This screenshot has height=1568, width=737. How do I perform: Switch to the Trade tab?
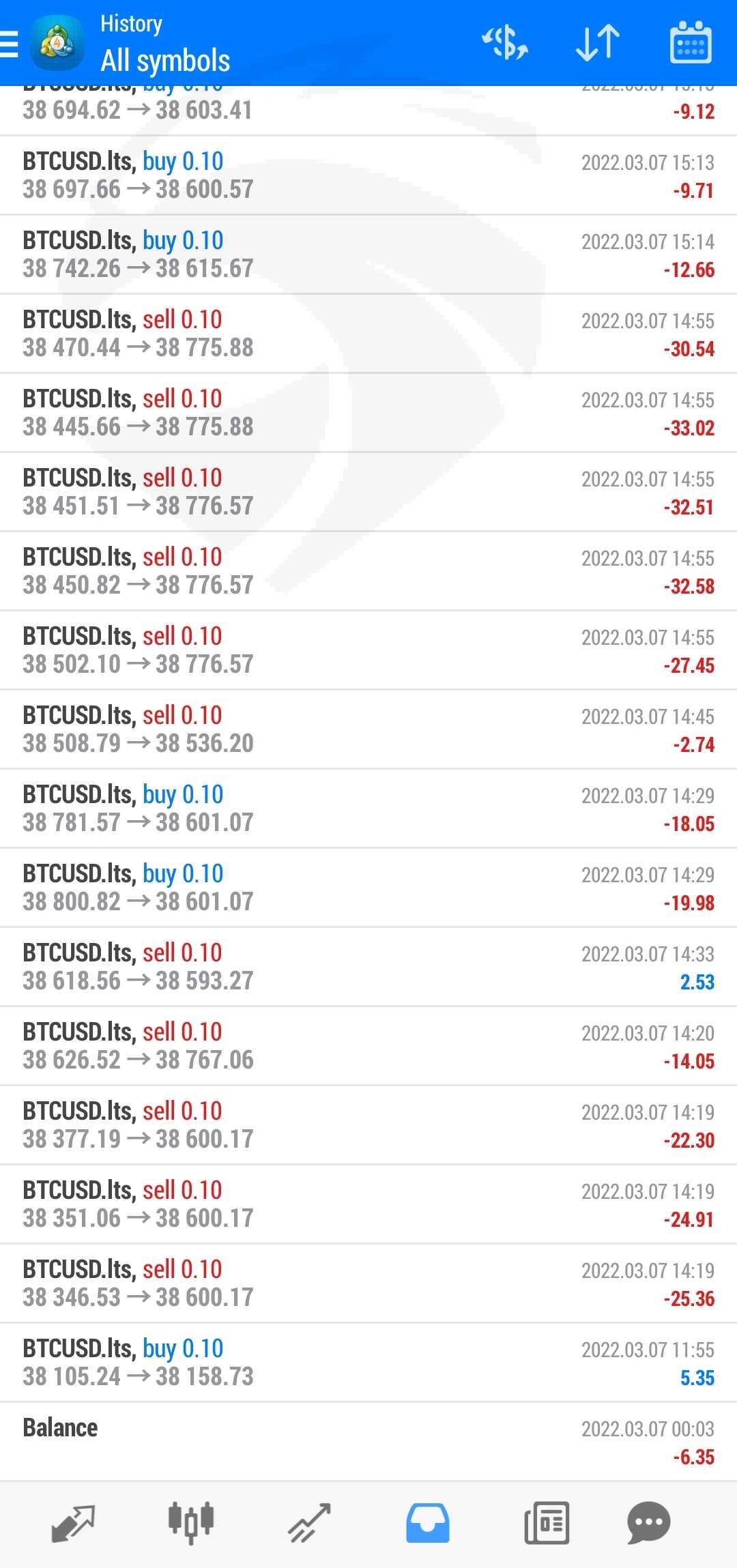(x=309, y=1523)
